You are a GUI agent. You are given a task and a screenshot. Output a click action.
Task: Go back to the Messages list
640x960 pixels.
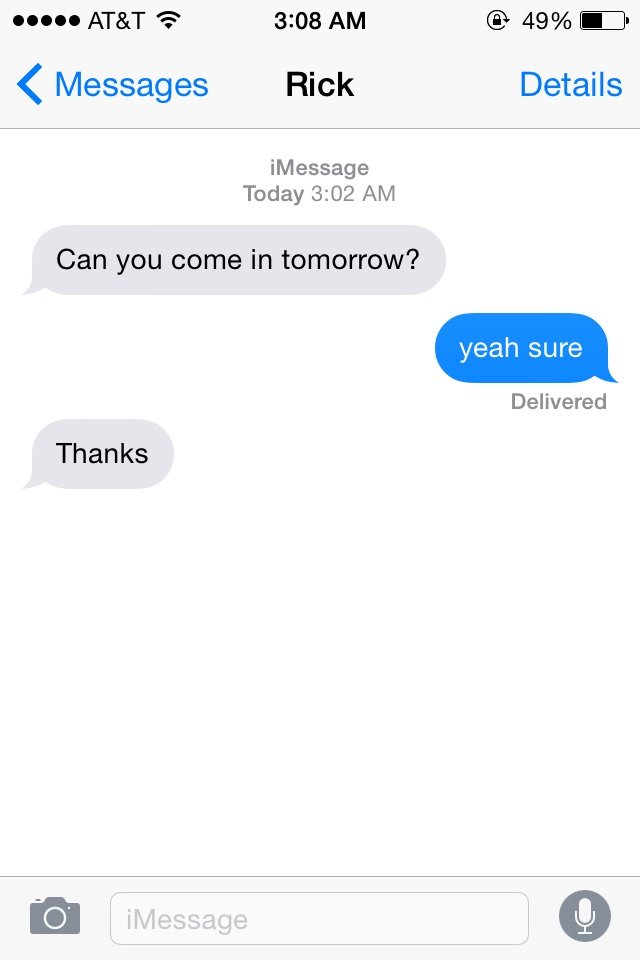coord(112,85)
